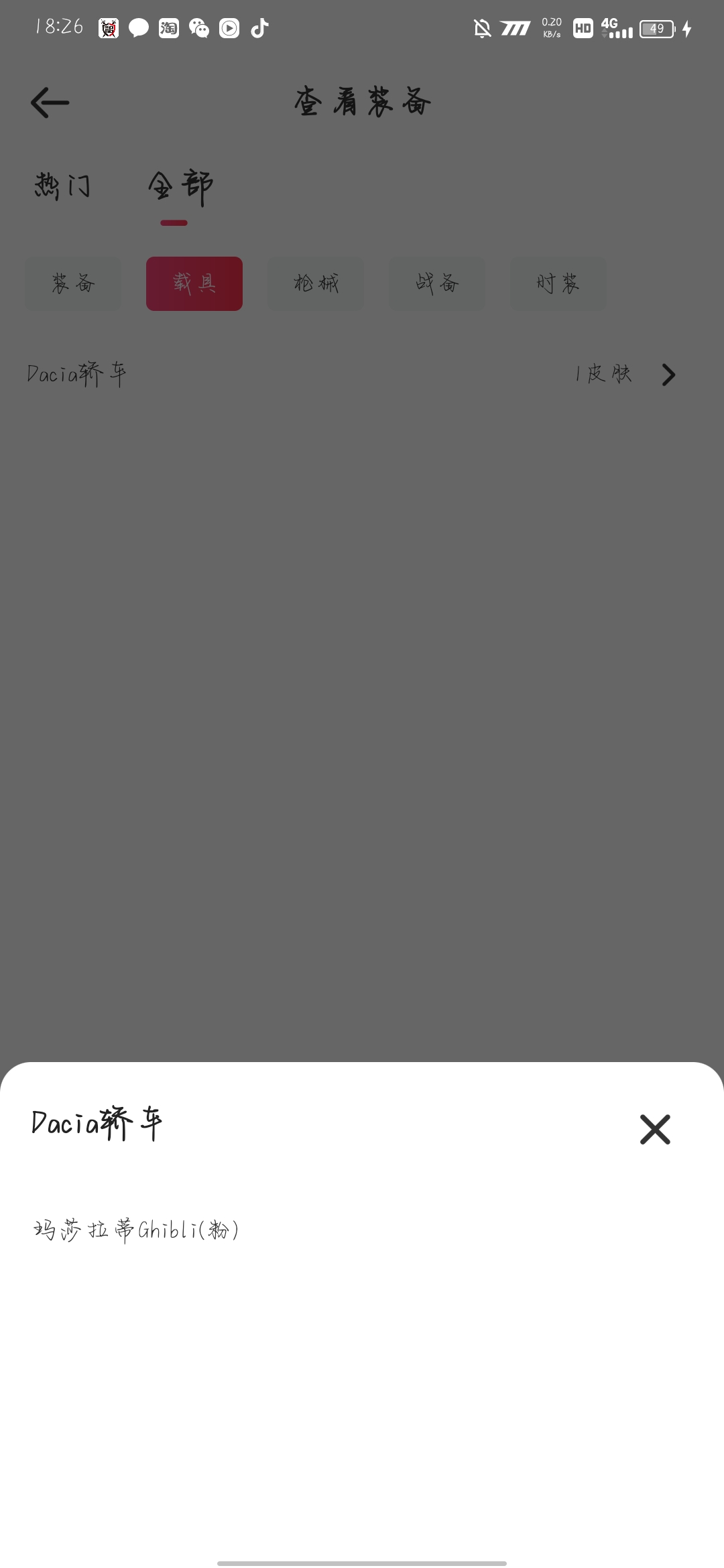Select the 玛莎拉蒂Ghibli(粉) skin
Screen dimensions: 724x1568
tap(136, 1230)
